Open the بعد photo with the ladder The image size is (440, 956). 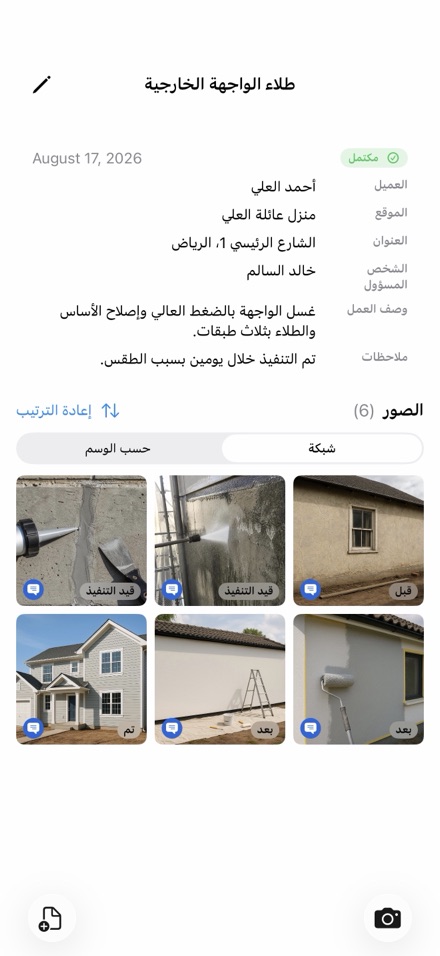click(x=220, y=679)
